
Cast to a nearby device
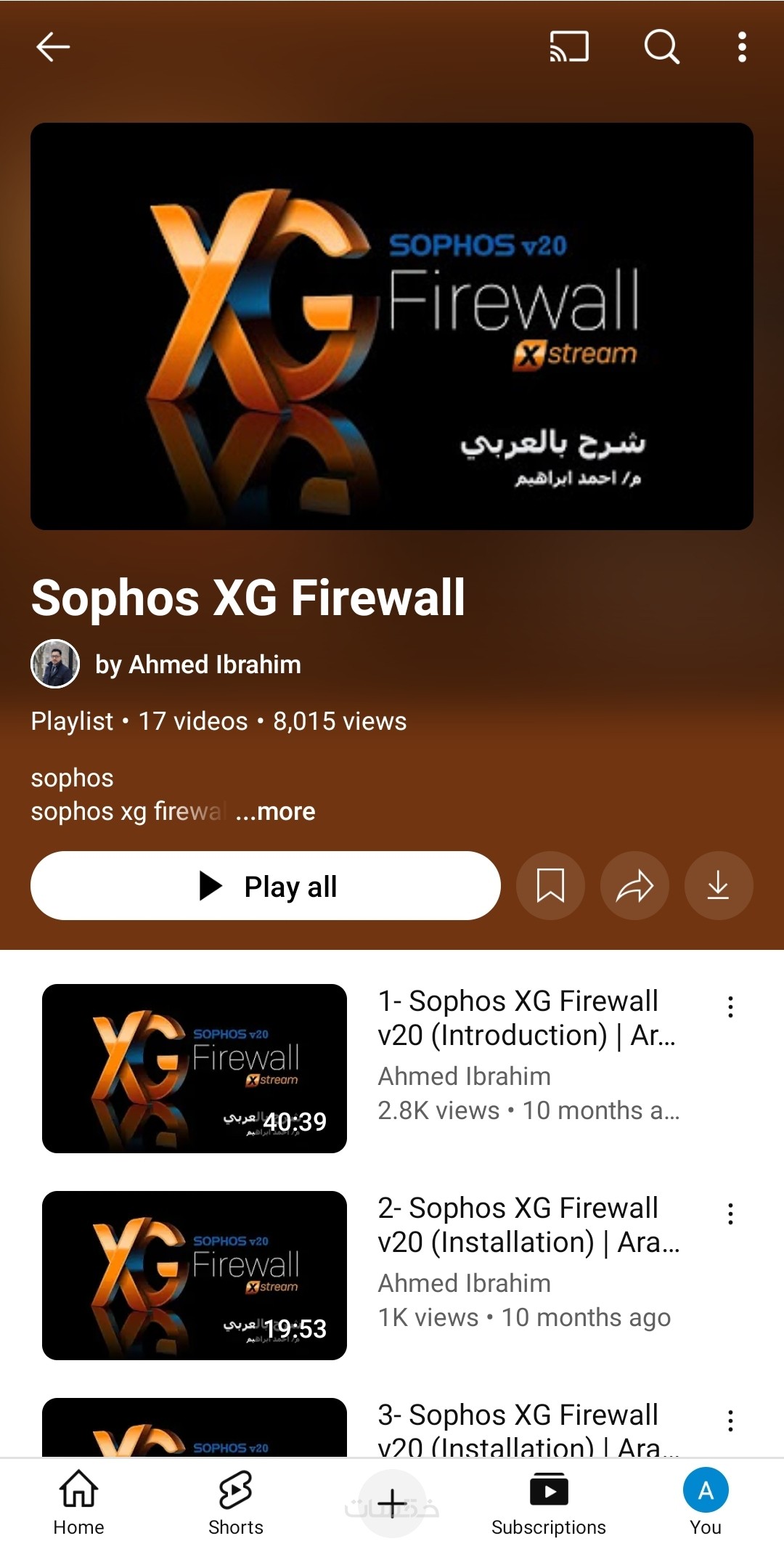tap(569, 47)
